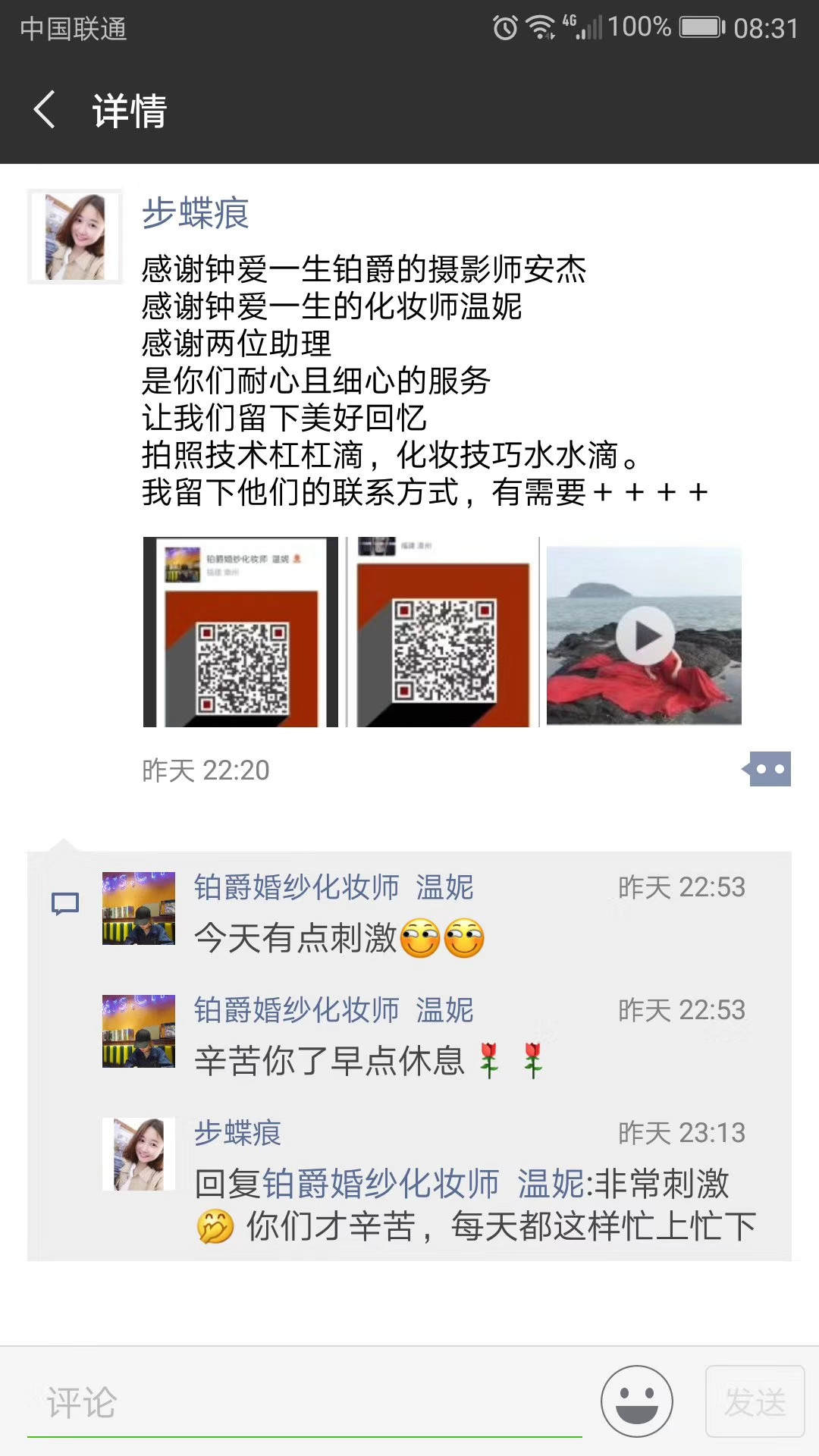This screenshot has height=1456, width=819.
Task: Open 步蝶痕's name link on the post
Action: coord(196,213)
